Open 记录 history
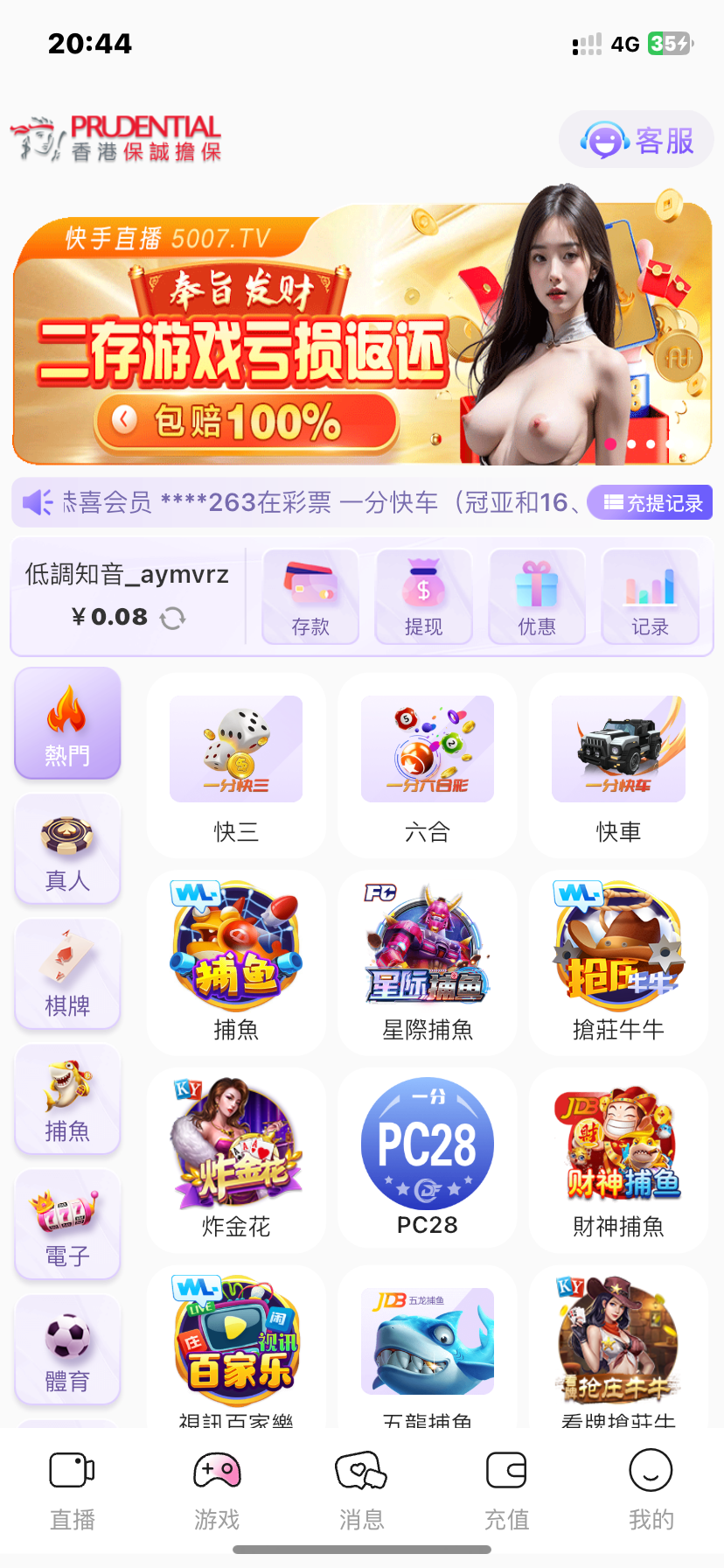 coord(650,597)
